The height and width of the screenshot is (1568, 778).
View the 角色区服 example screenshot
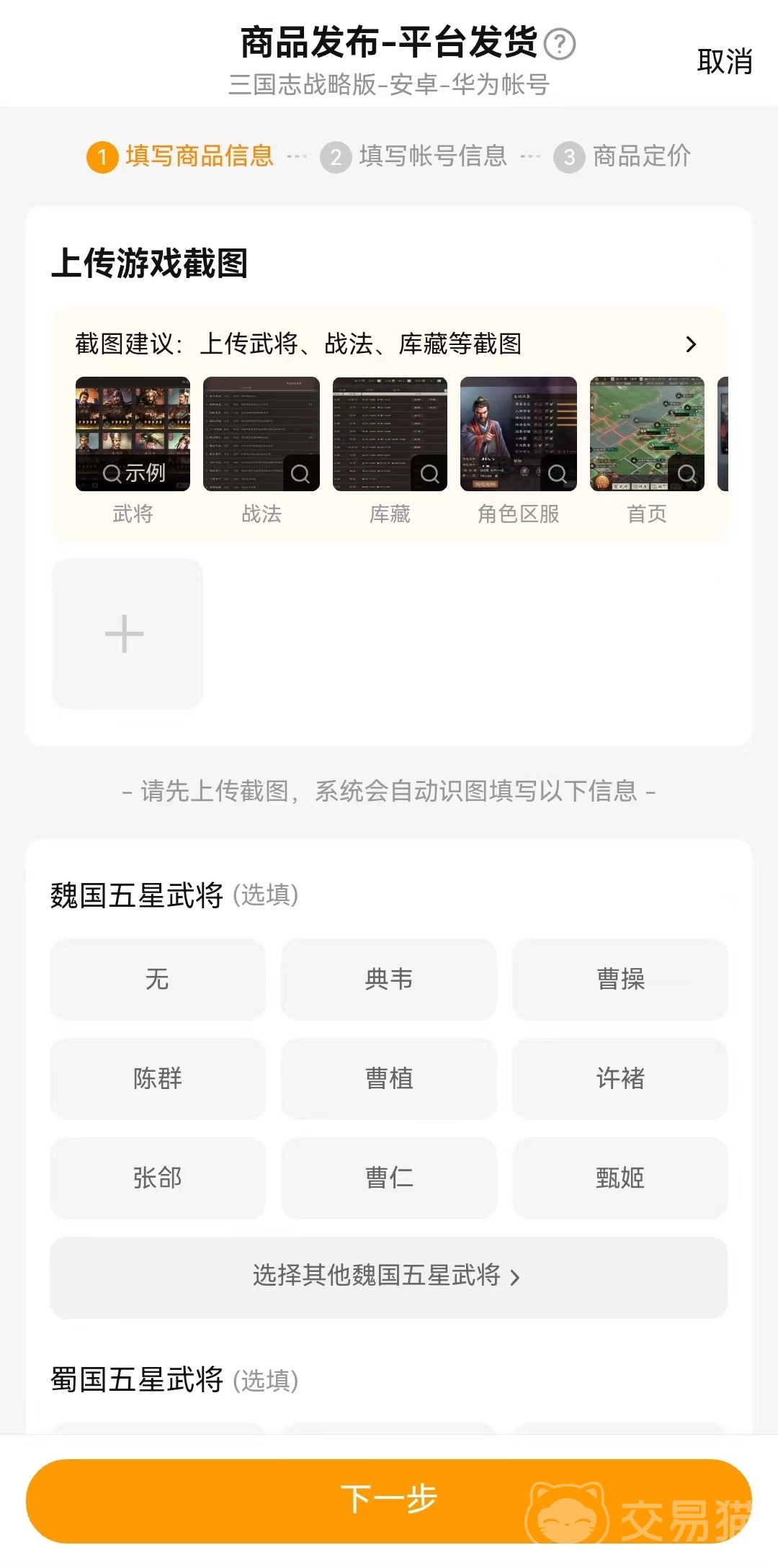[x=519, y=434]
